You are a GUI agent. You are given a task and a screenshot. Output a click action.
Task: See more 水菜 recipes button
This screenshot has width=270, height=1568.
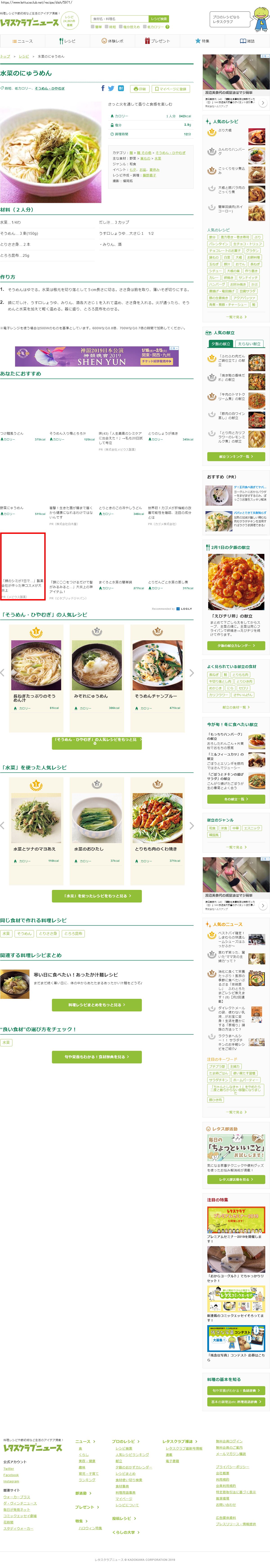coord(97,895)
